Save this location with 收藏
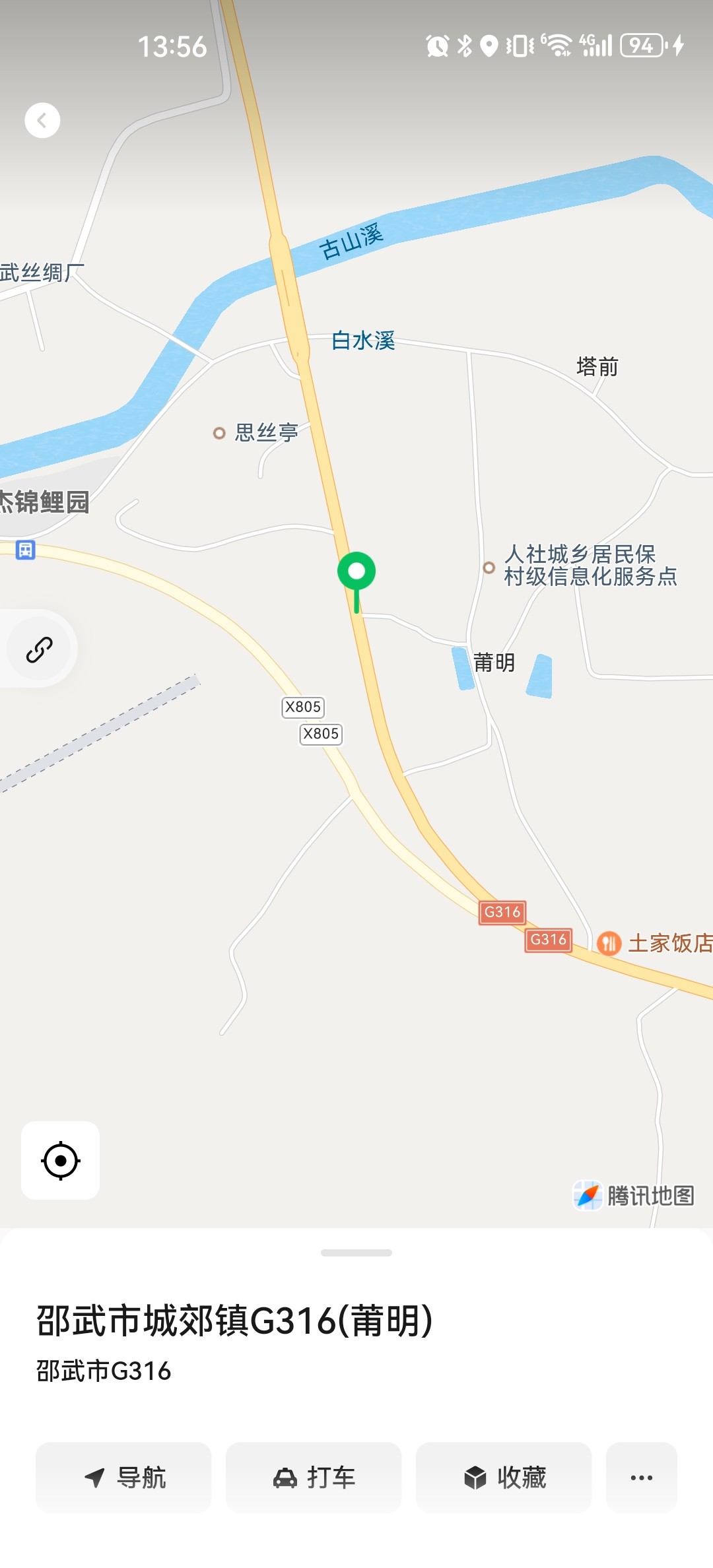Screen dimensions: 713x1568 pos(504,1478)
